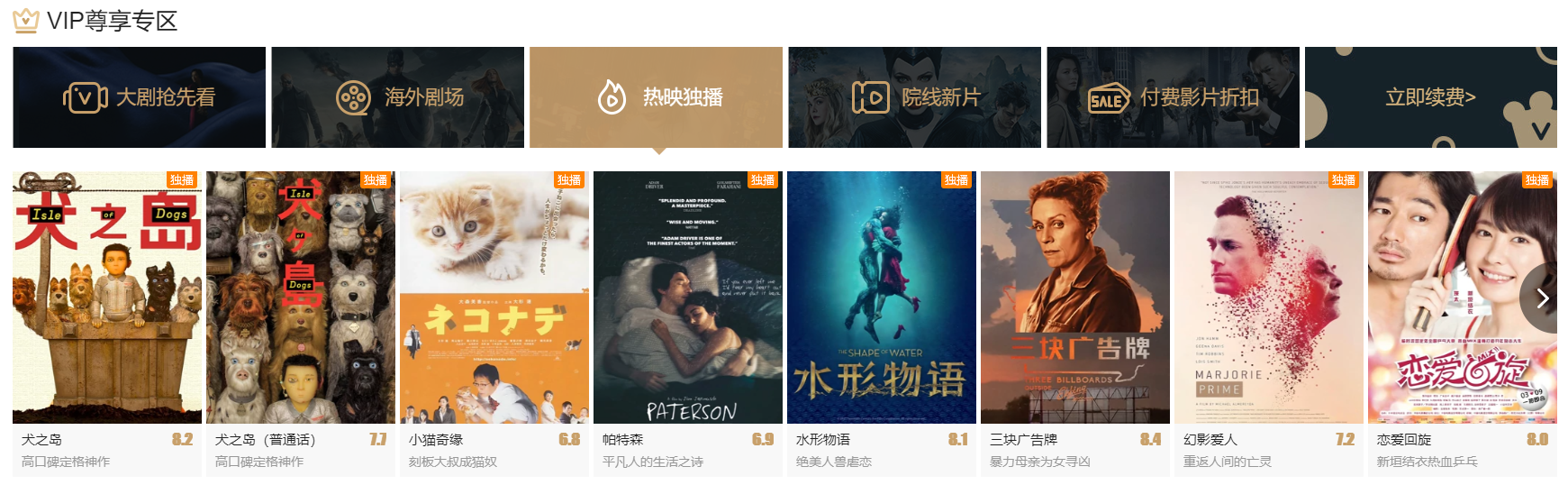Open the movie 幻影爱人
The width and height of the screenshot is (1568, 485).
pos(1269,297)
